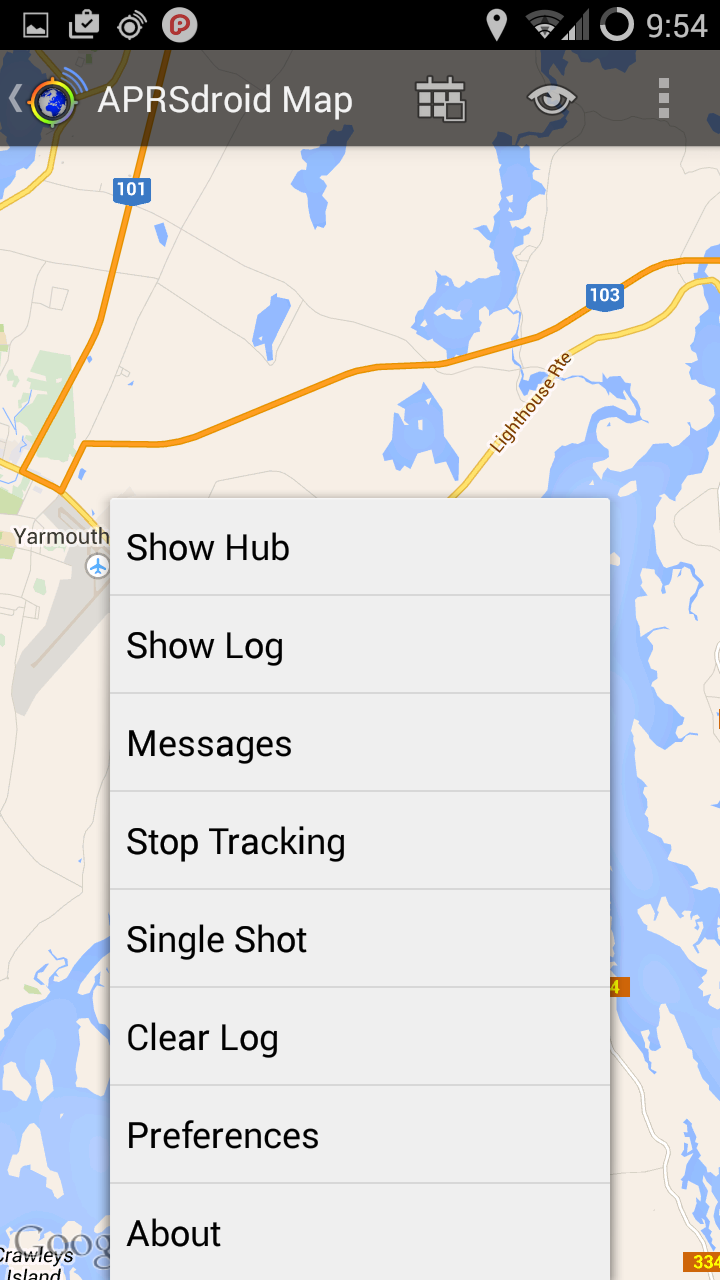This screenshot has width=720, height=1280.
Task: Tap the eye icon in app bar
Action: coord(552,99)
